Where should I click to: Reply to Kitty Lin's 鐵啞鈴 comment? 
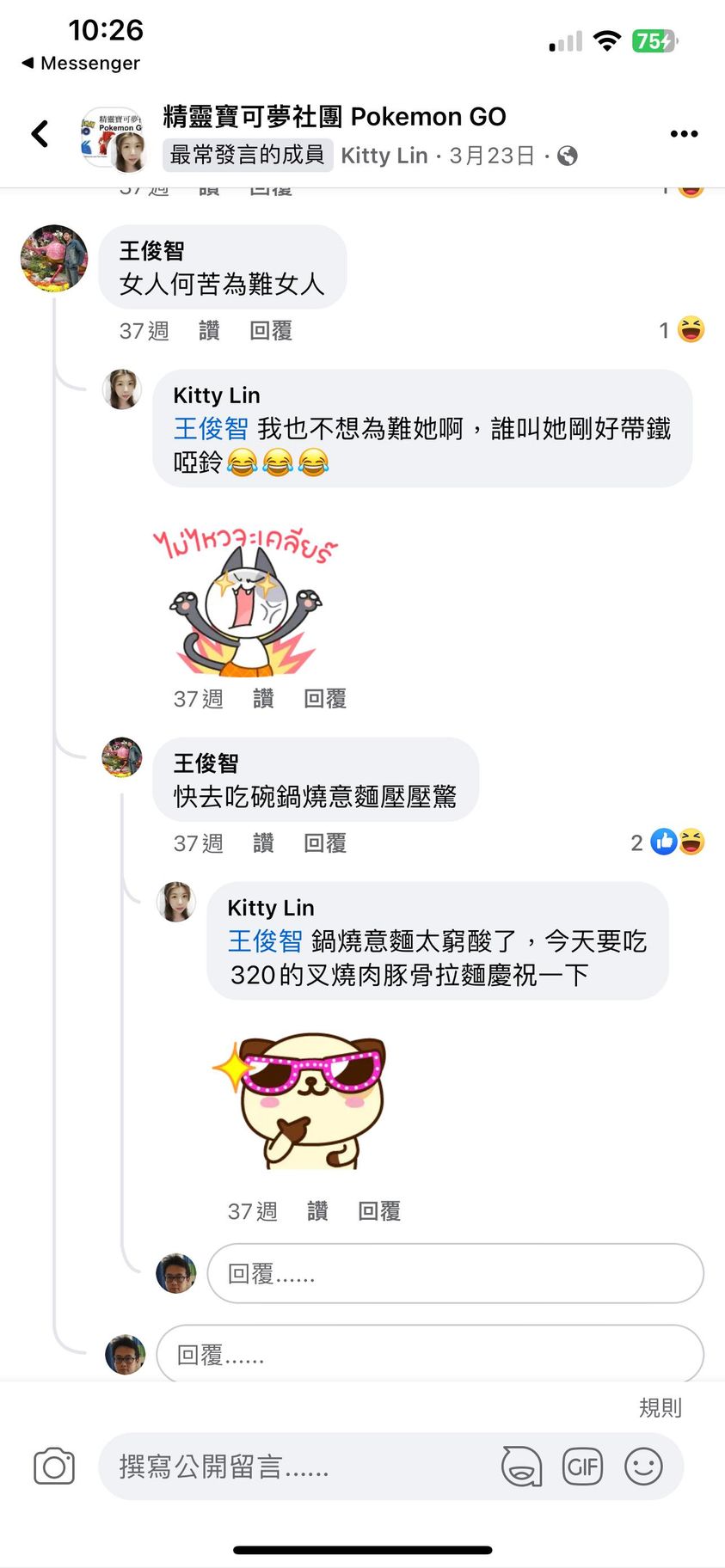[325, 699]
